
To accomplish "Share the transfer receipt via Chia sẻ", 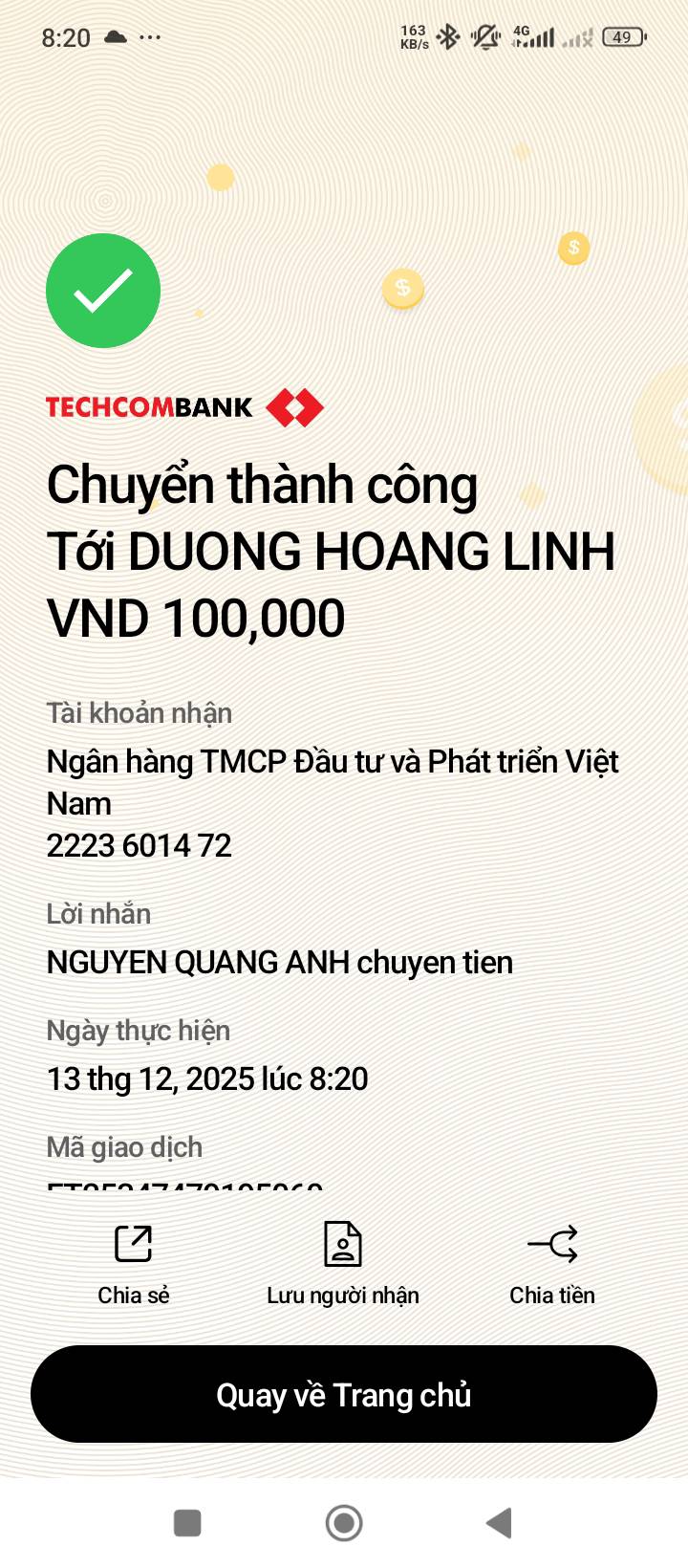I will tap(134, 1264).
